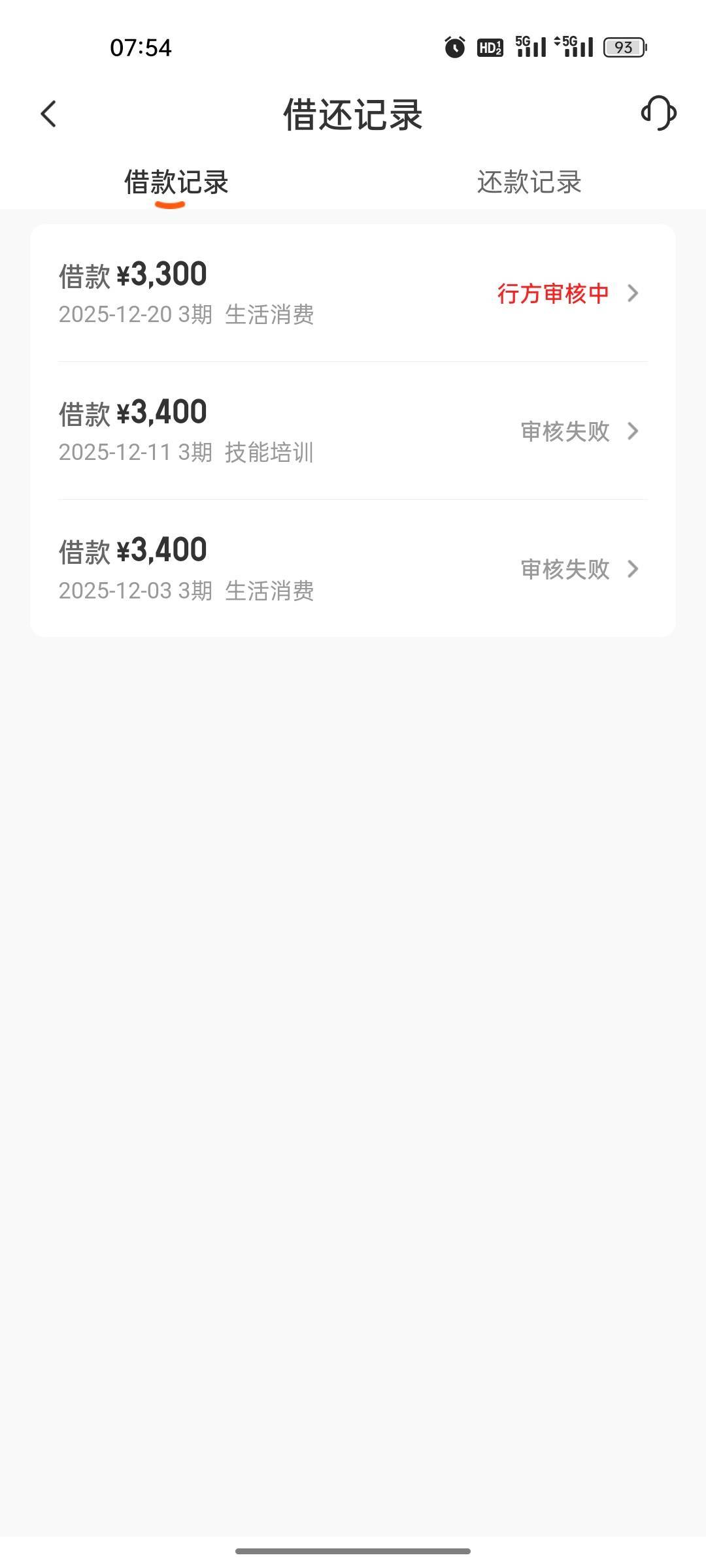Switch to the 还款记录 tab
This screenshot has width=706, height=1568.
click(529, 182)
